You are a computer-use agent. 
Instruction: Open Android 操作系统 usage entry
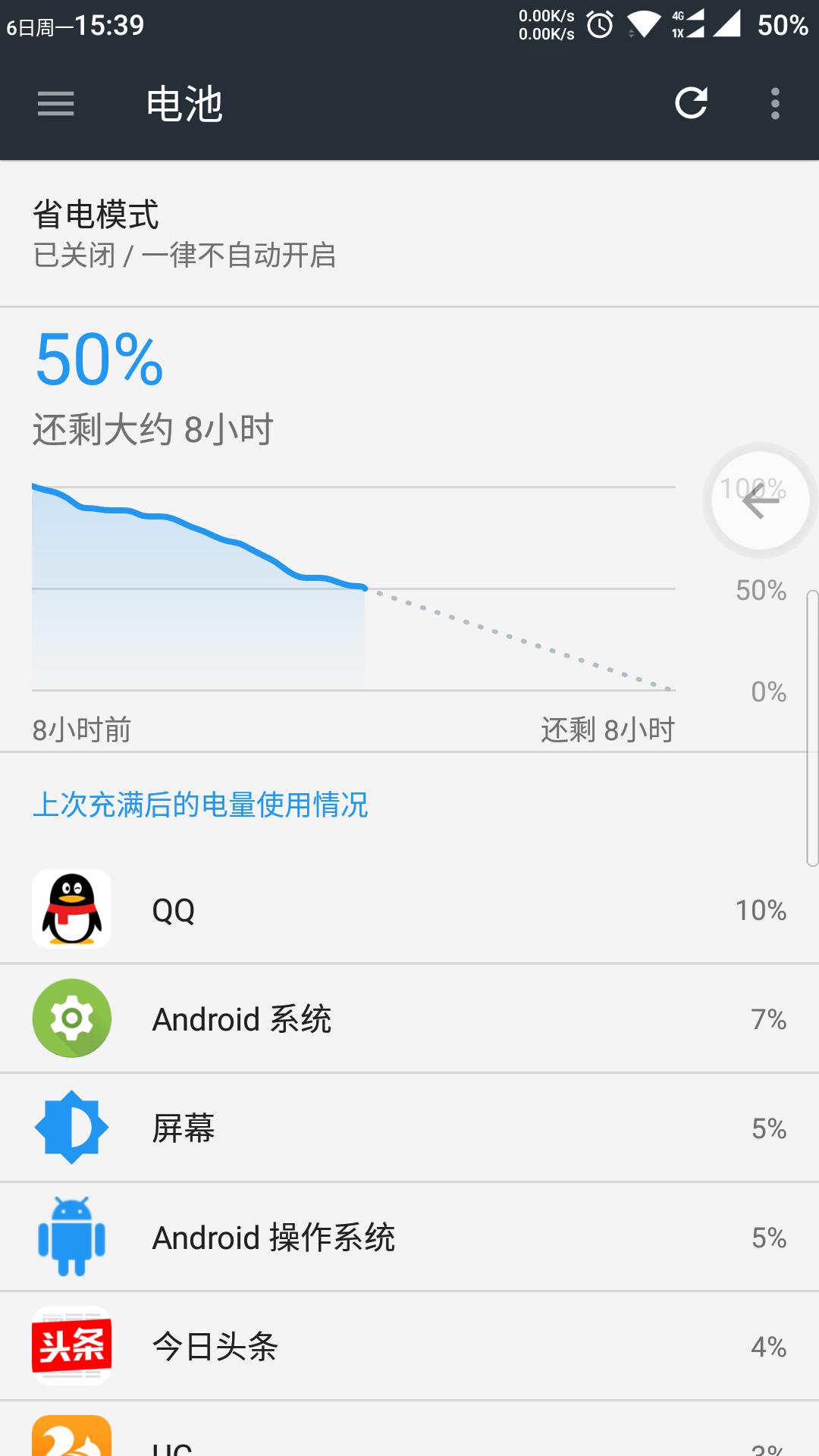coord(409,1237)
